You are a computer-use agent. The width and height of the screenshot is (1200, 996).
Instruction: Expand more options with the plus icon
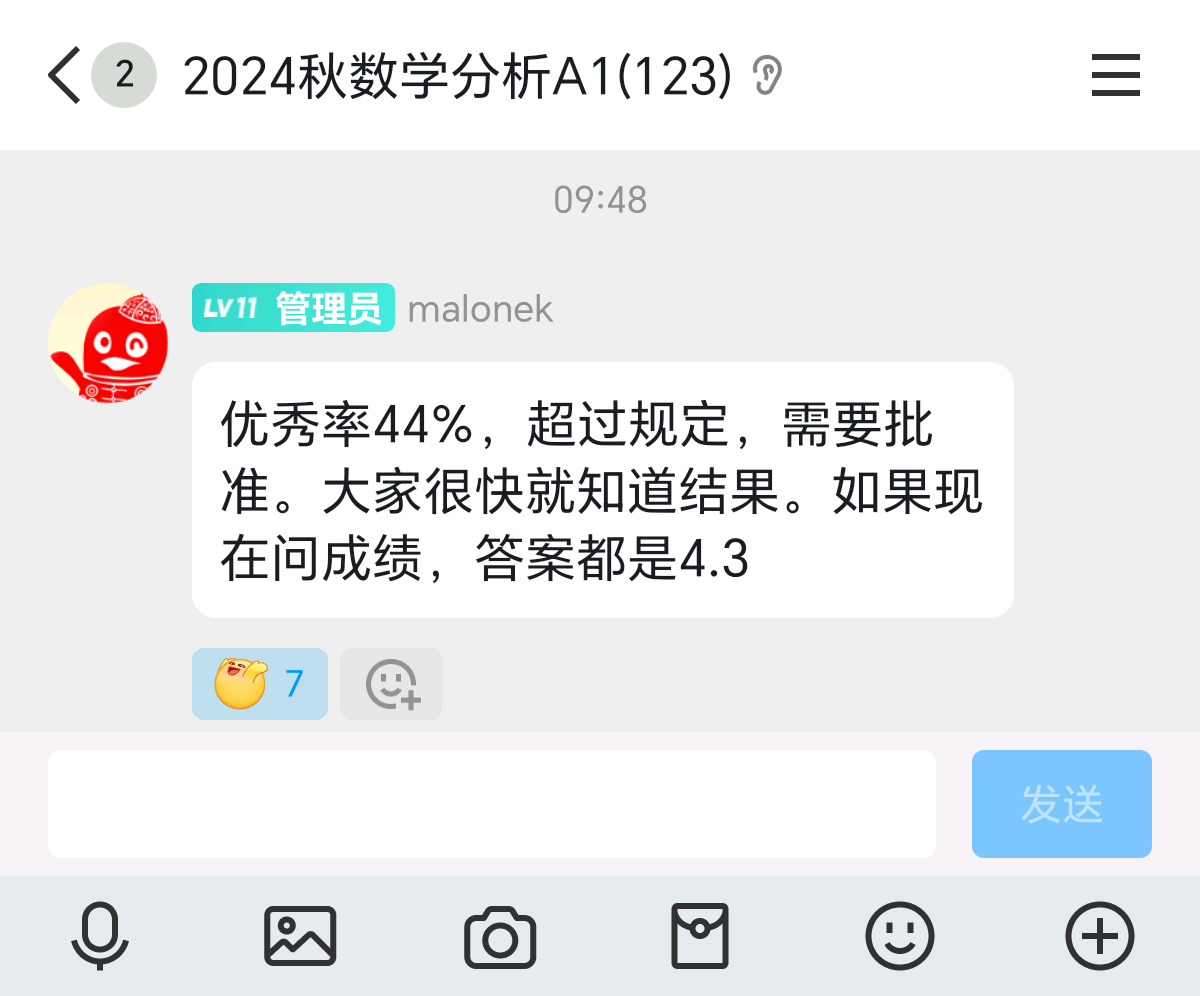coord(1099,936)
